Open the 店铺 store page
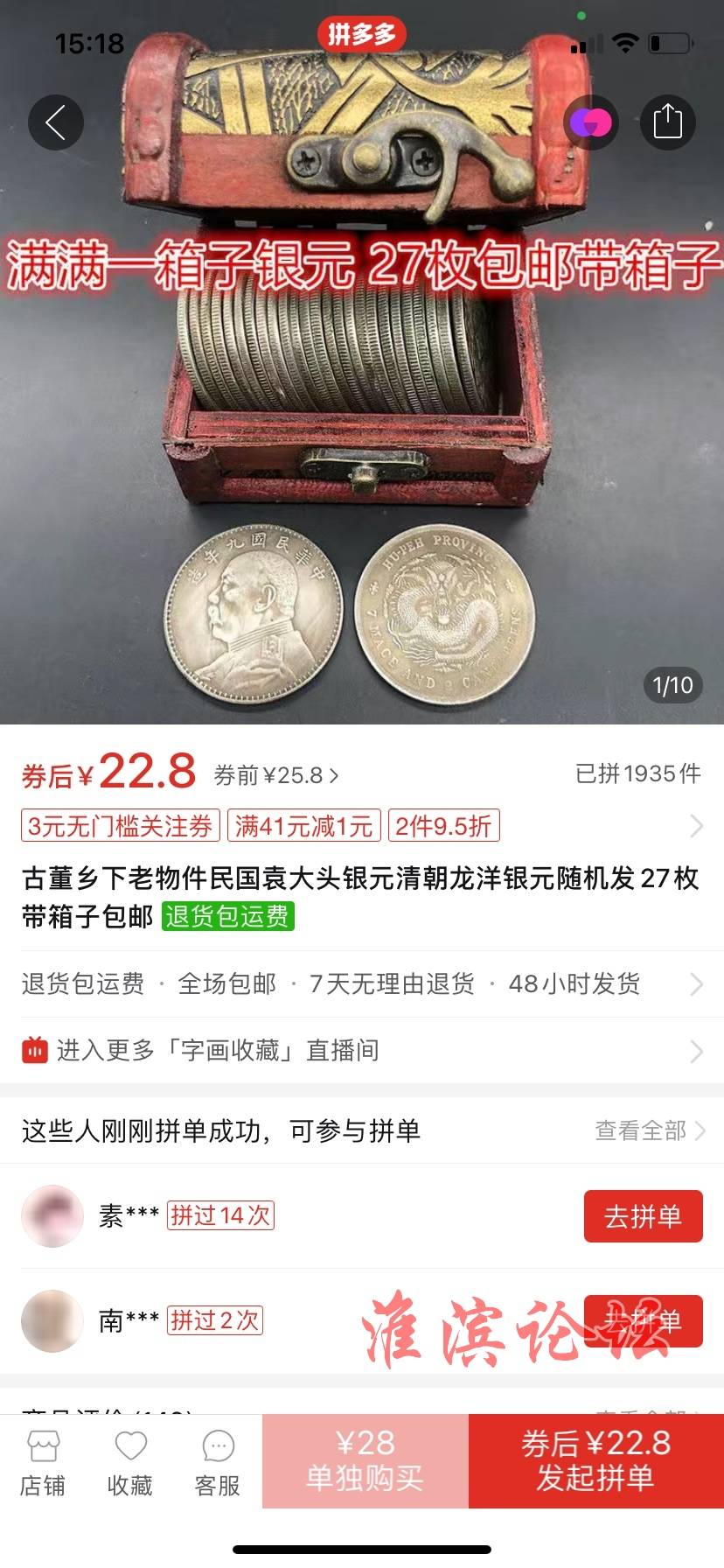Image resolution: width=724 pixels, height=1568 pixels. click(x=43, y=1463)
